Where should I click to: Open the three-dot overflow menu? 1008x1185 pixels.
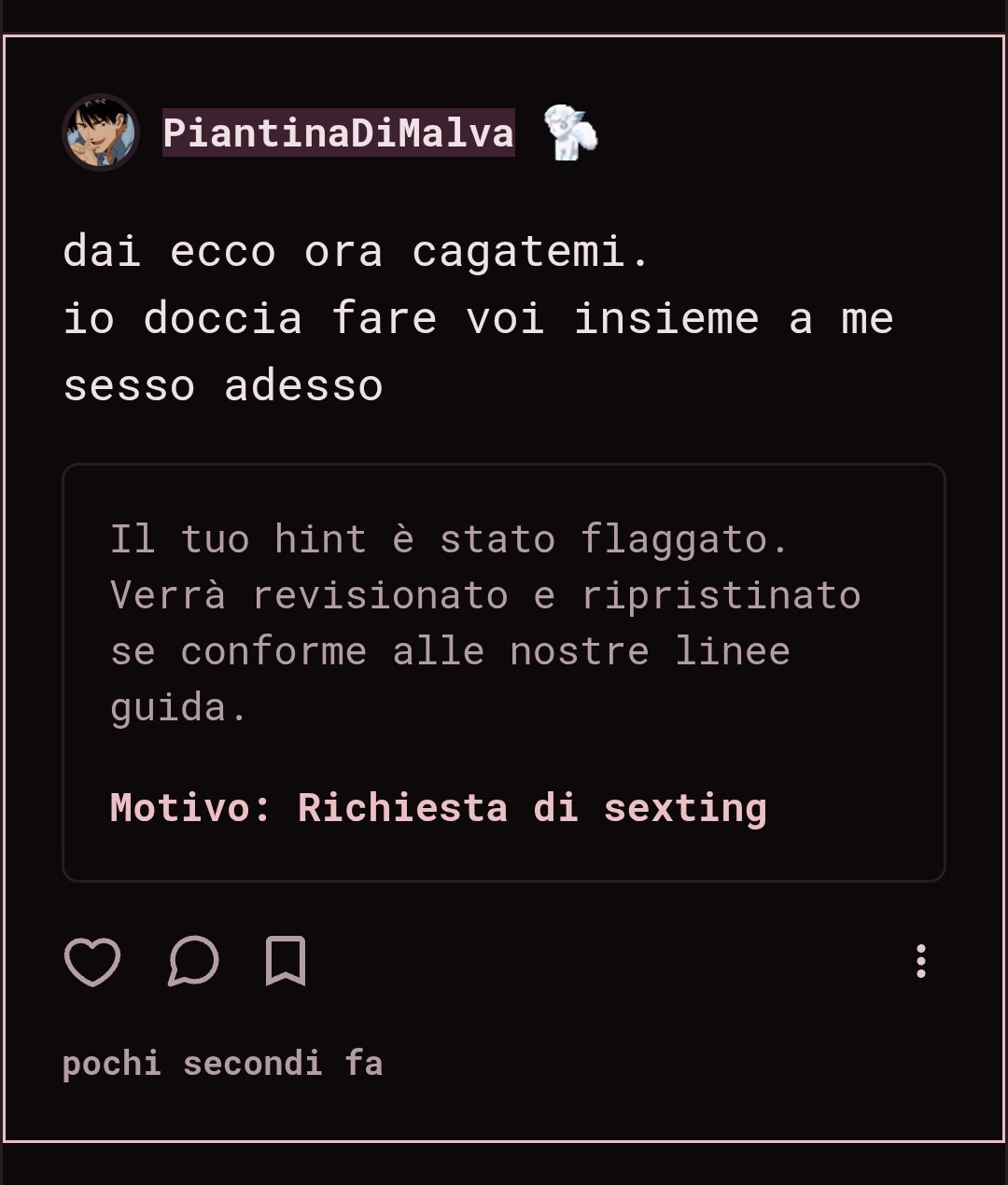pyautogui.click(x=920, y=961)
